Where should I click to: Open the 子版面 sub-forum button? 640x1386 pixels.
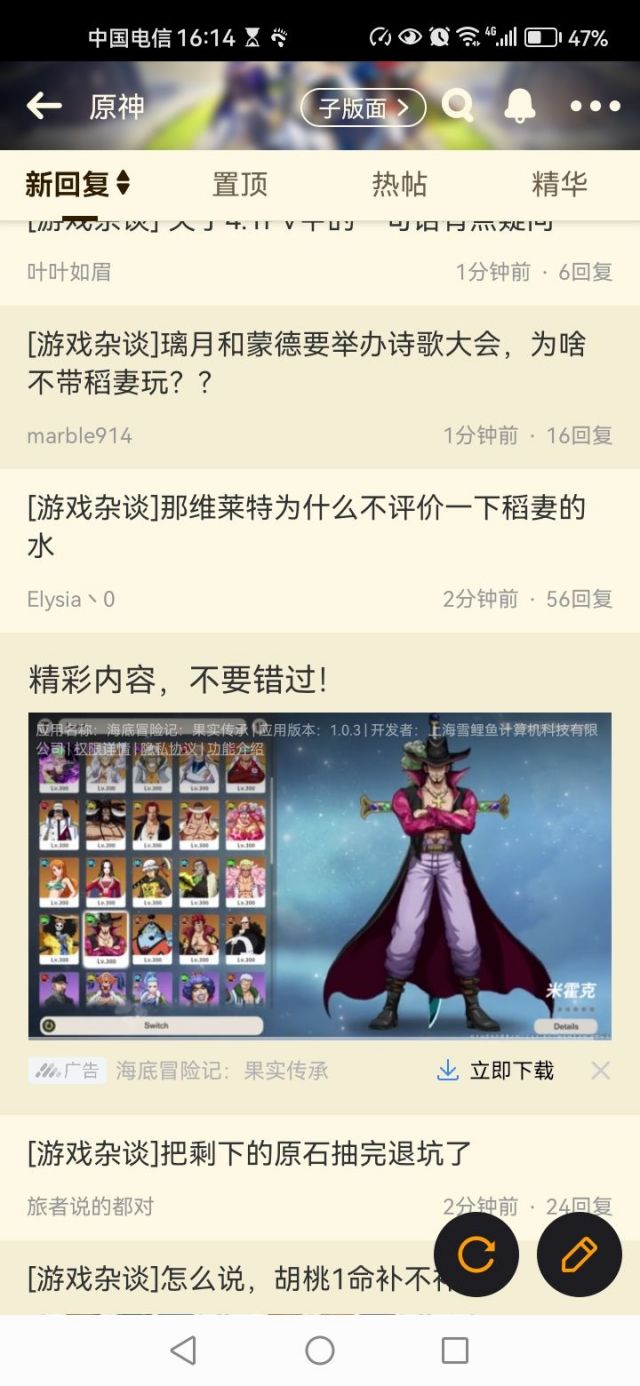[363, 108]
